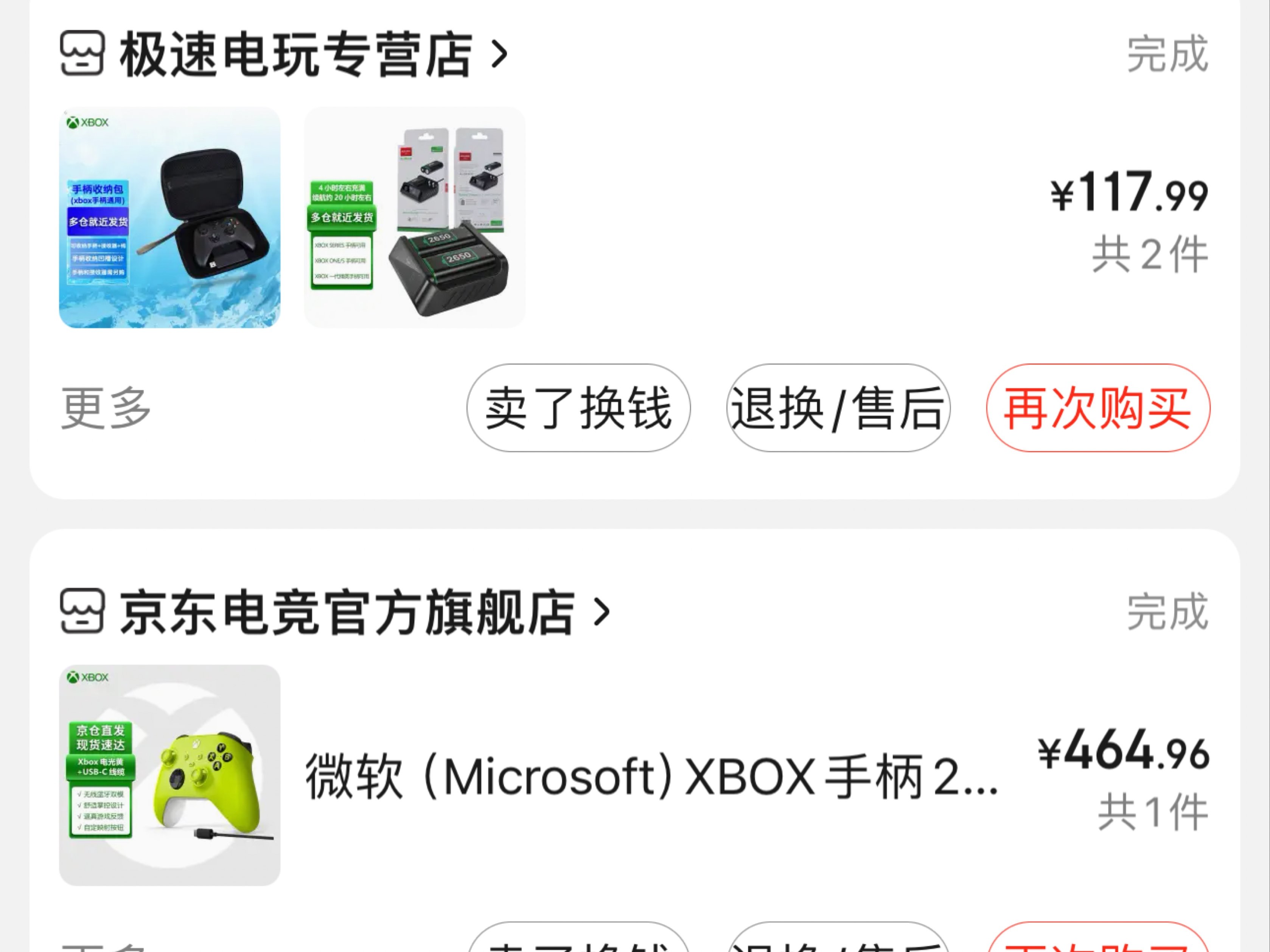Open the 微软 (Microsoft) XBOX 手柄 order details
Viewport: 1270px width, 952px height.
pyautogui.click(x=652, y=777)
